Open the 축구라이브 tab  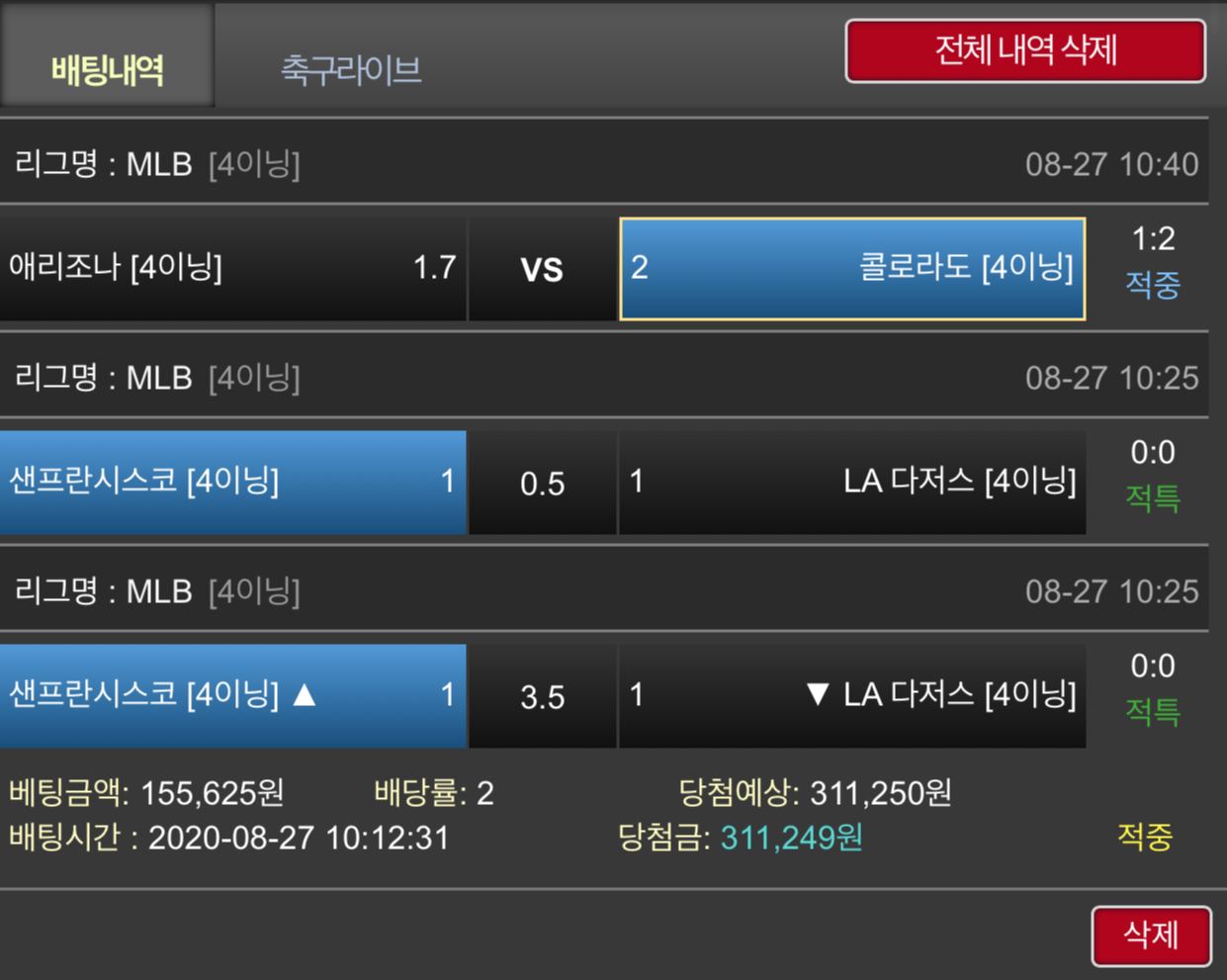click(351, 69)
